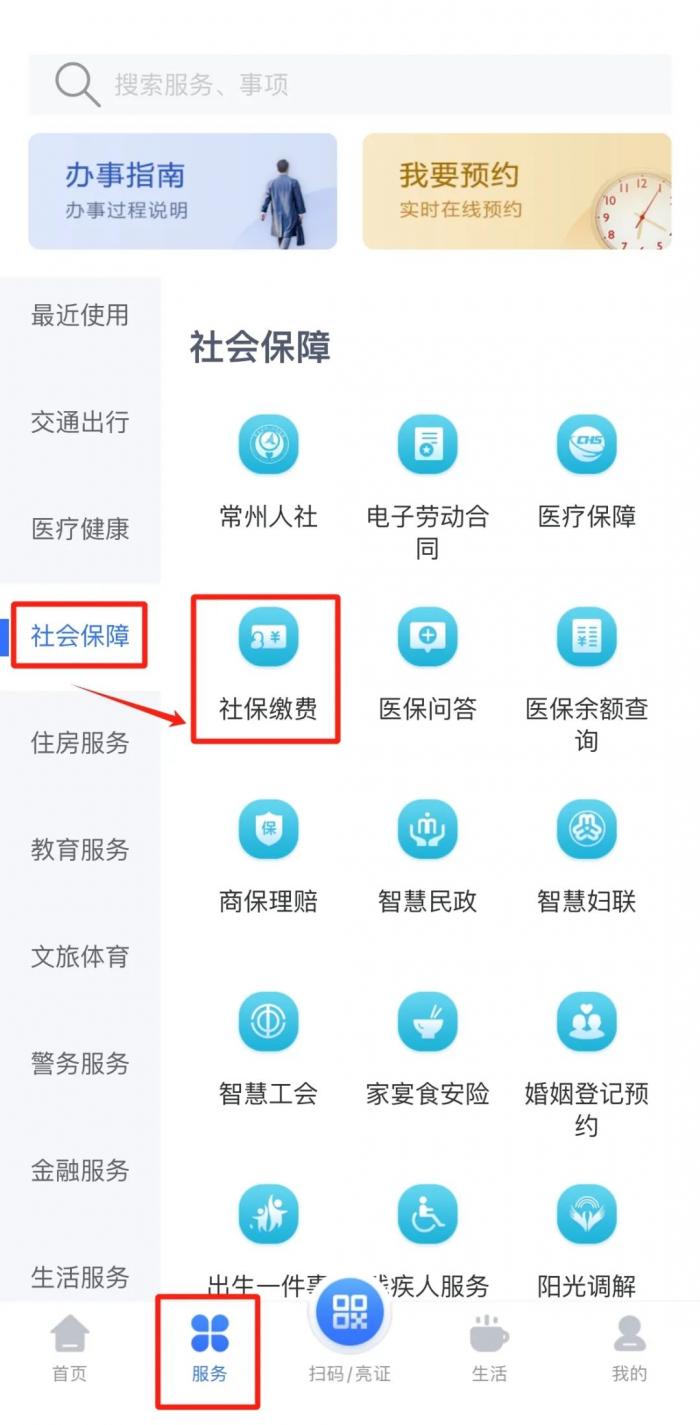Open the 医疗保障 service

click(586, 472)
